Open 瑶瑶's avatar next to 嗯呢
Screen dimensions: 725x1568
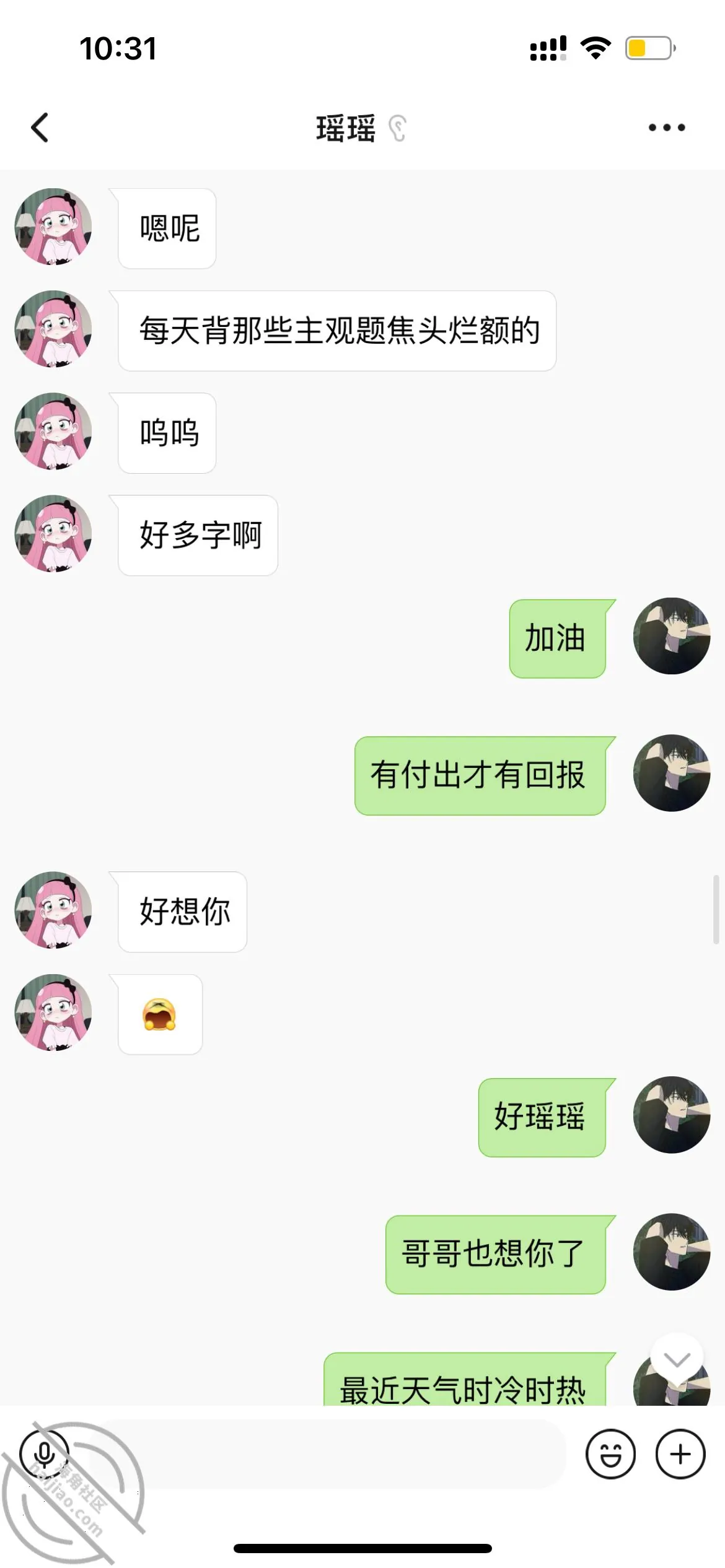tap(53, 227)
